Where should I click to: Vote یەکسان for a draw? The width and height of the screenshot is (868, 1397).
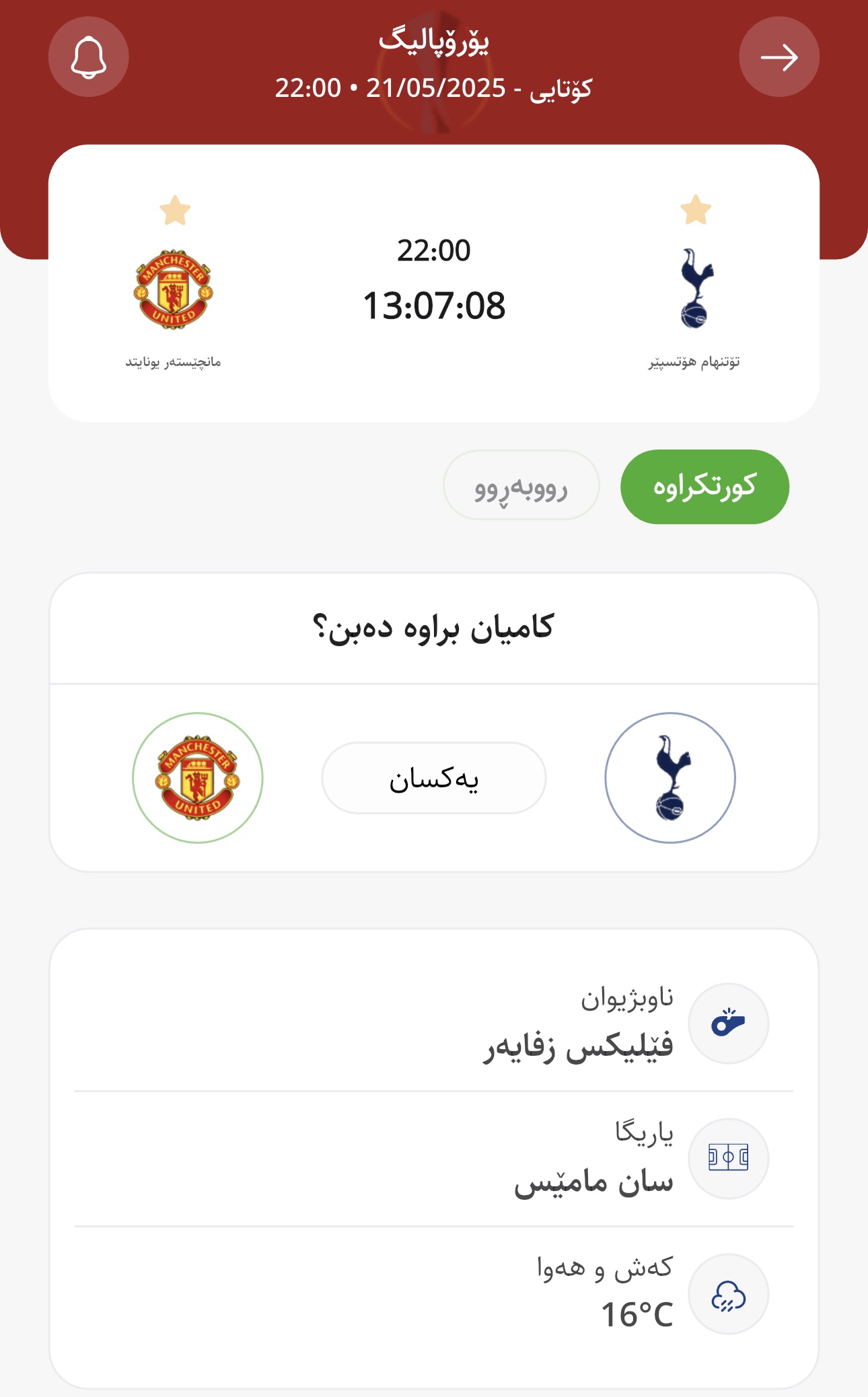coord(434,778)
